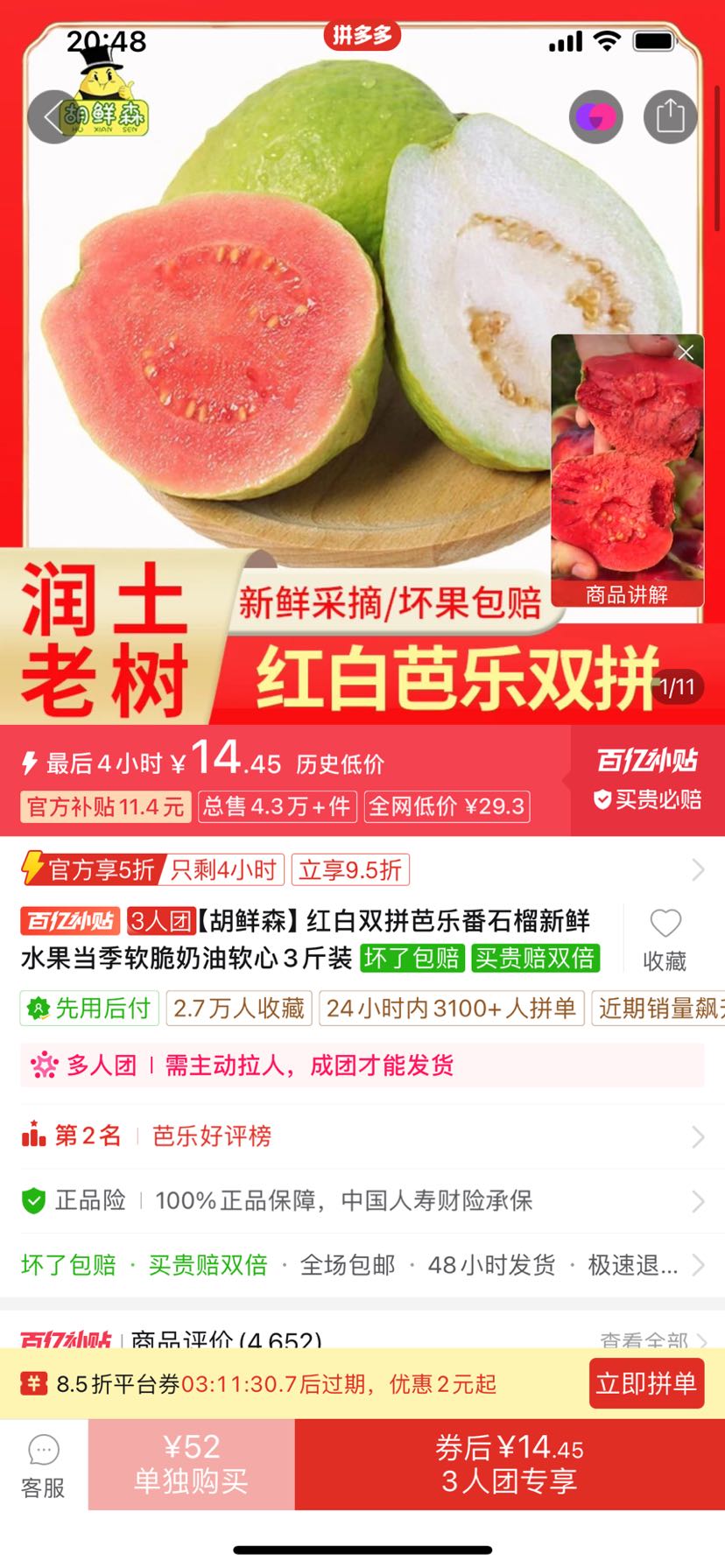Play the 商品讲解 video thumbnail
Image resolution: width=725 pixels, height=1568 pixels.
coord(626,464)
